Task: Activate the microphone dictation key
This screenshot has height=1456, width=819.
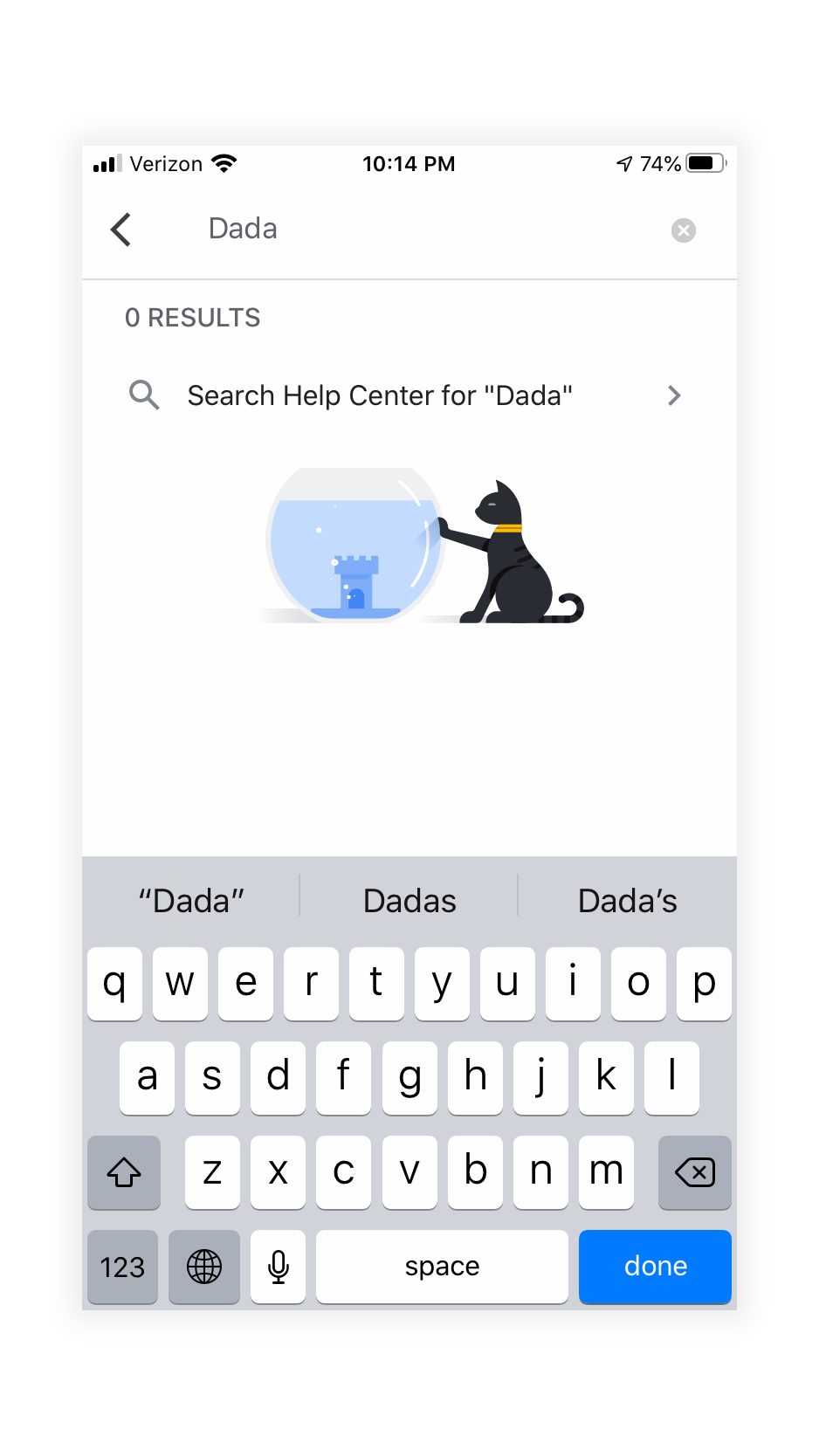Action: click(278, 1266)
